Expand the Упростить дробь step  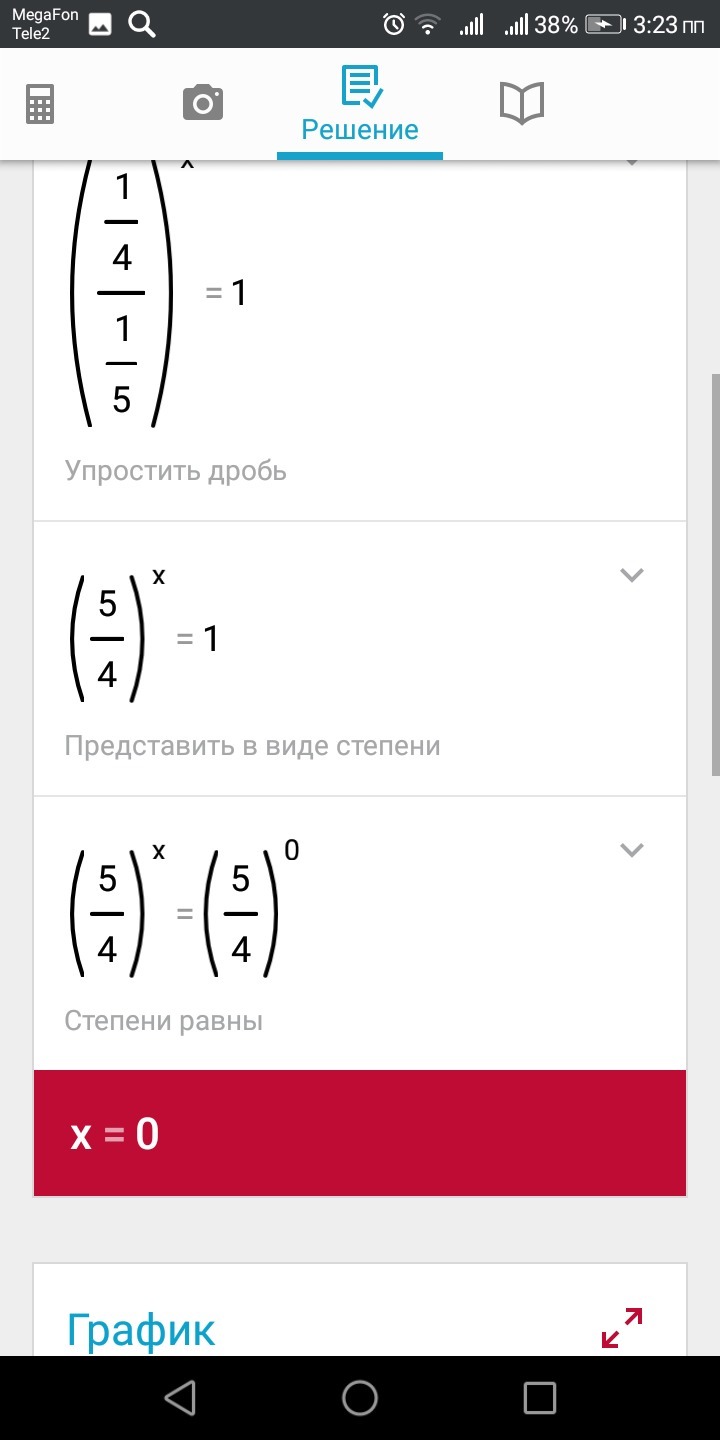pos(631,163)
